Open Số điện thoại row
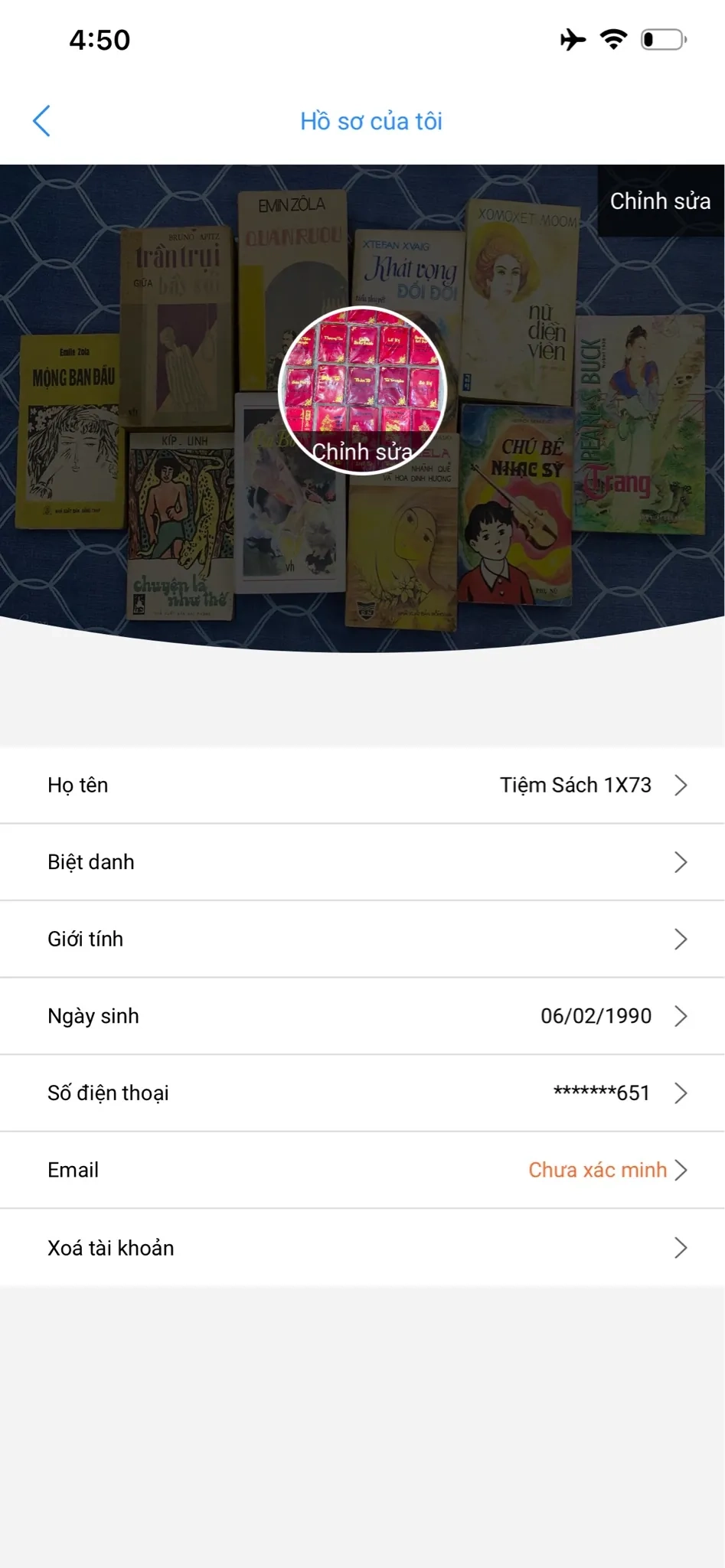This screenshot has width=725, height=1568. 362,1093
